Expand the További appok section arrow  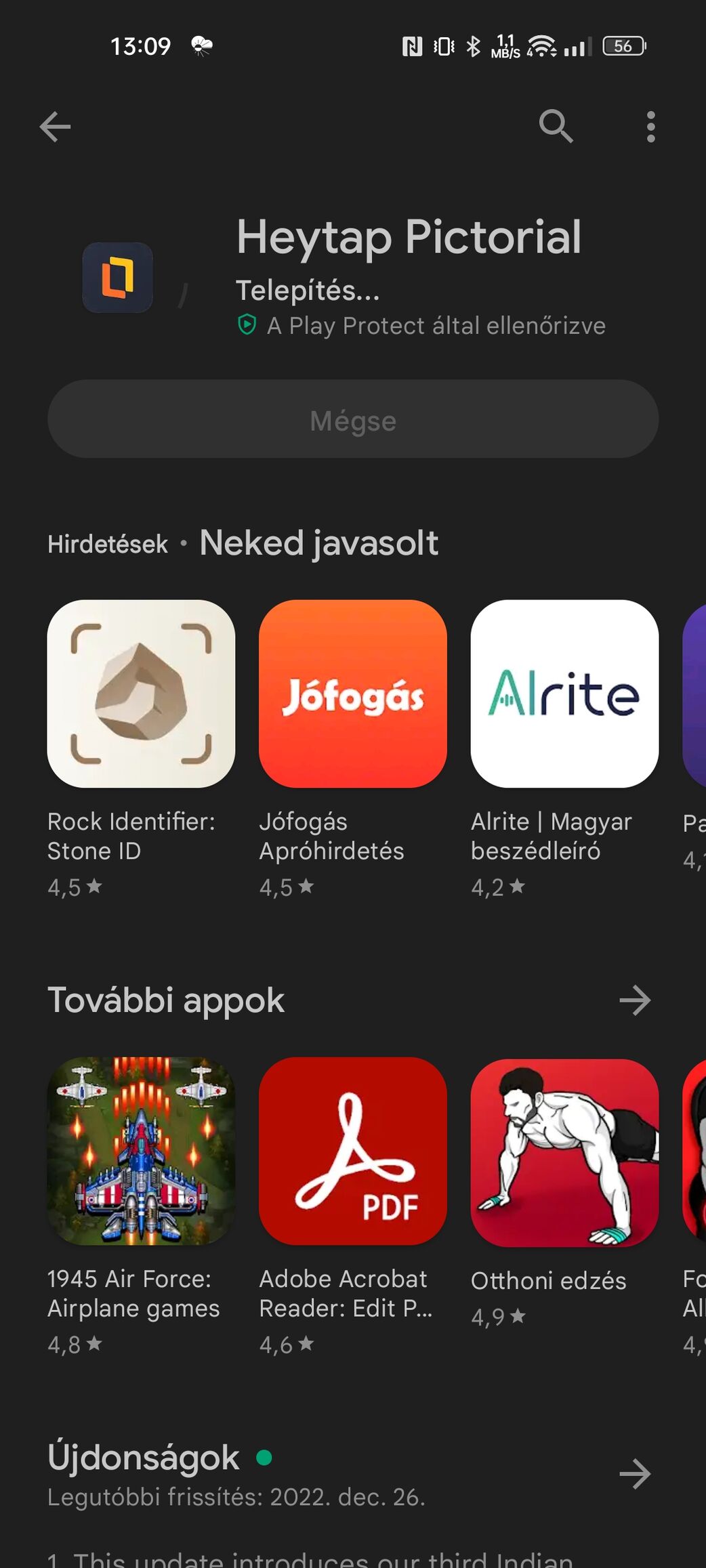pos(635,1000)
